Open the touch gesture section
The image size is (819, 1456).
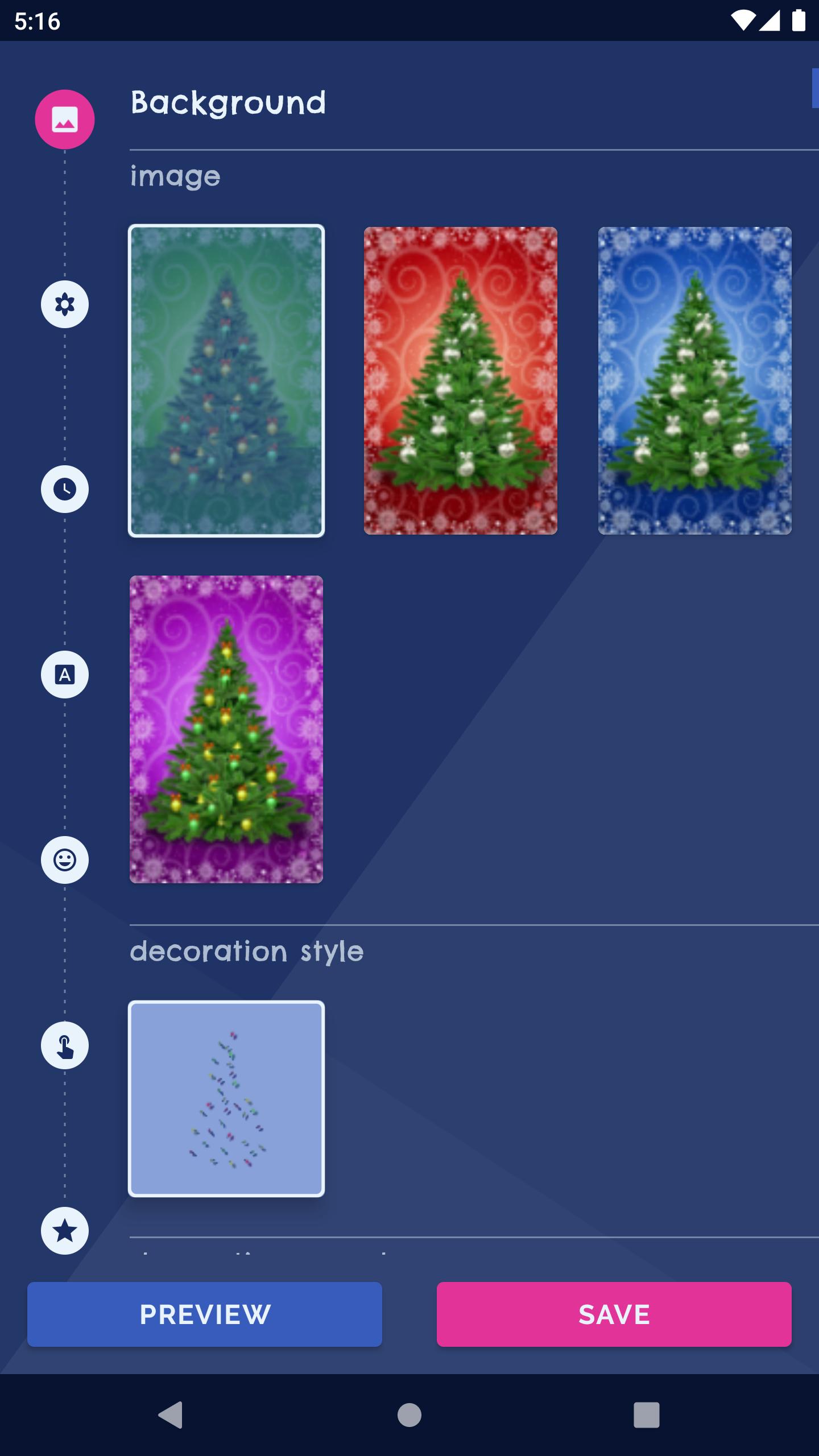click(65, 1045)
